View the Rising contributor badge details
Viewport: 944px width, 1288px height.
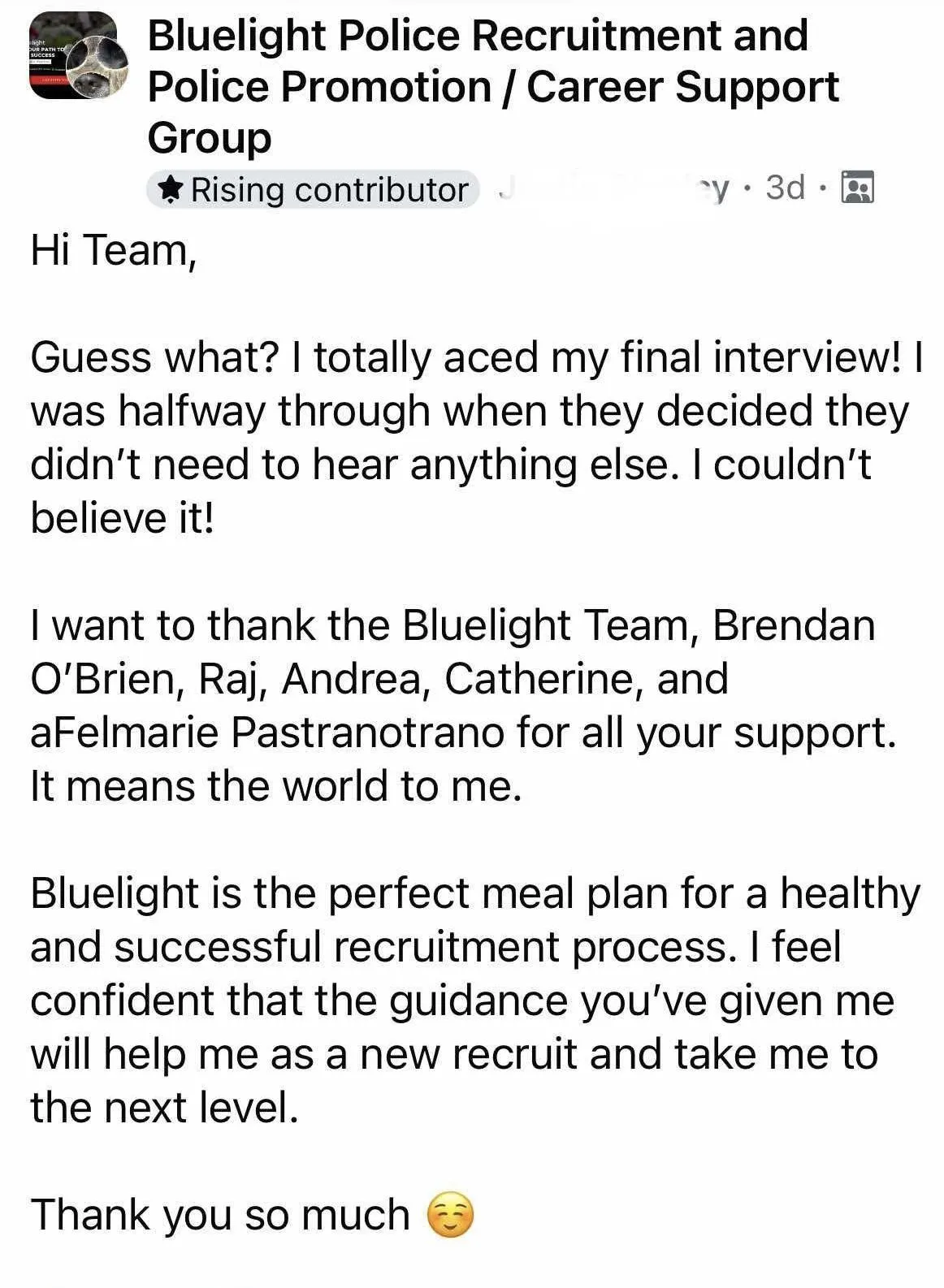point(314,190)
